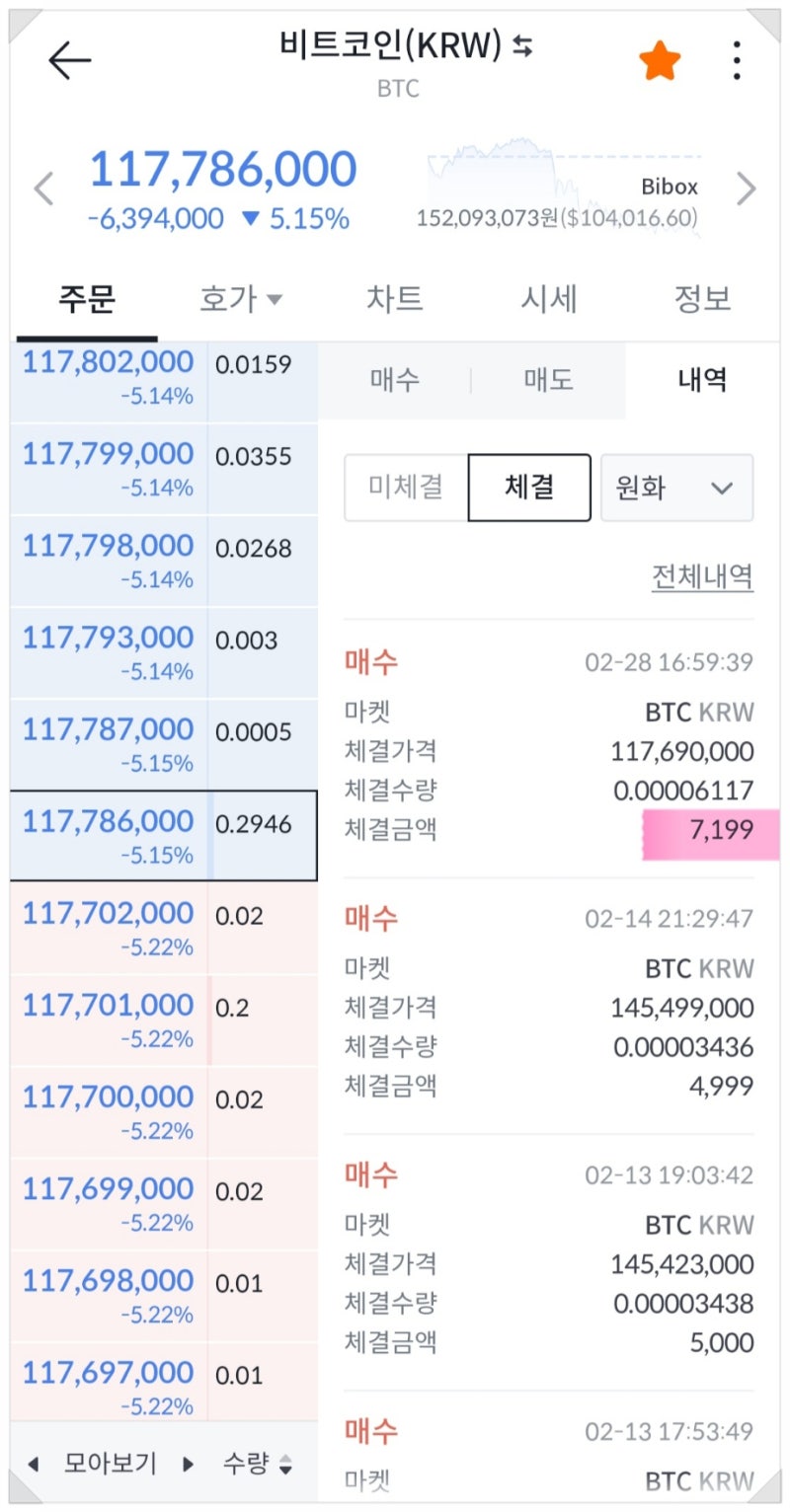Select the 체결 filter
790x1512 pixels.
click(x=529, y=488)
